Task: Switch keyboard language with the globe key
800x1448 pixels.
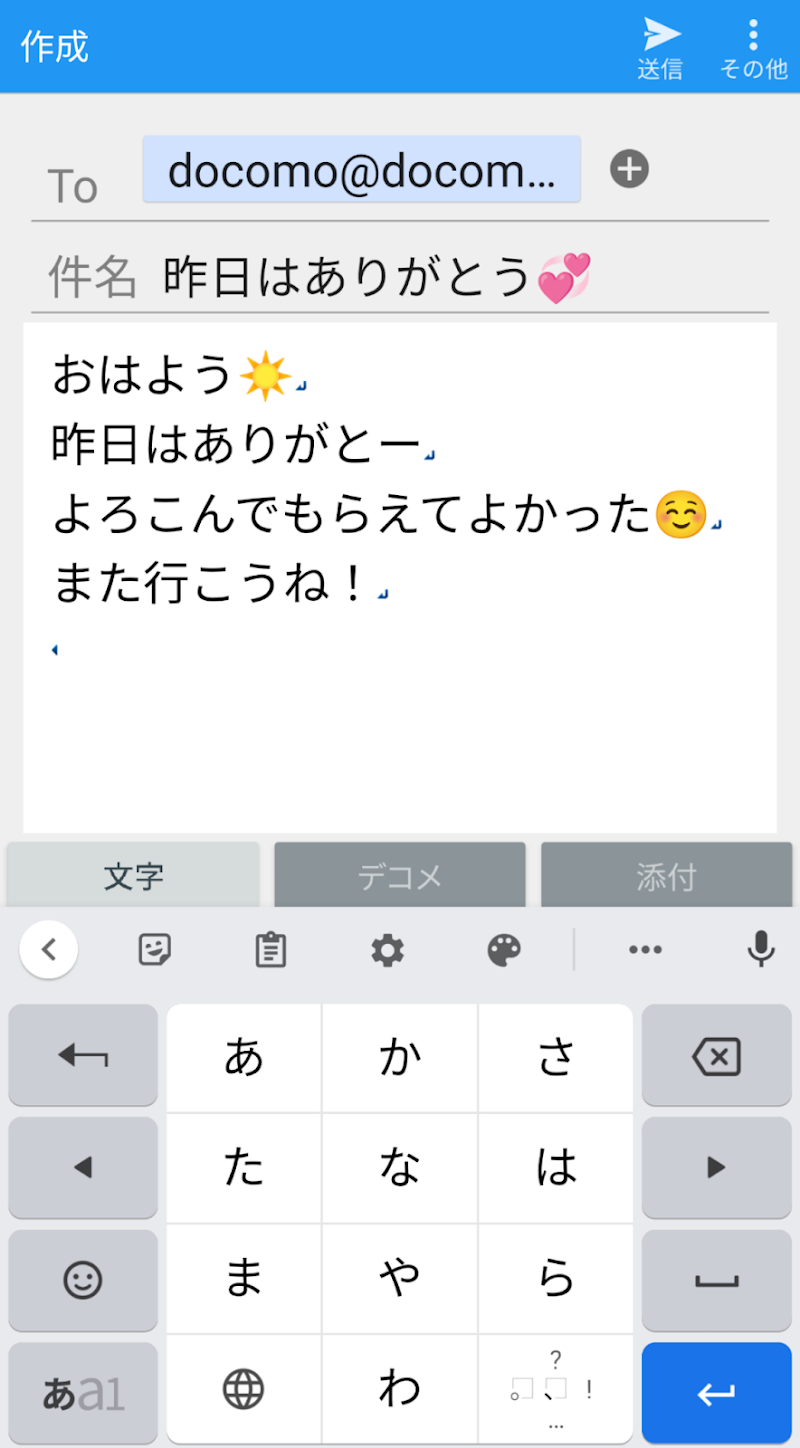Action: (x=243, y=1388)
